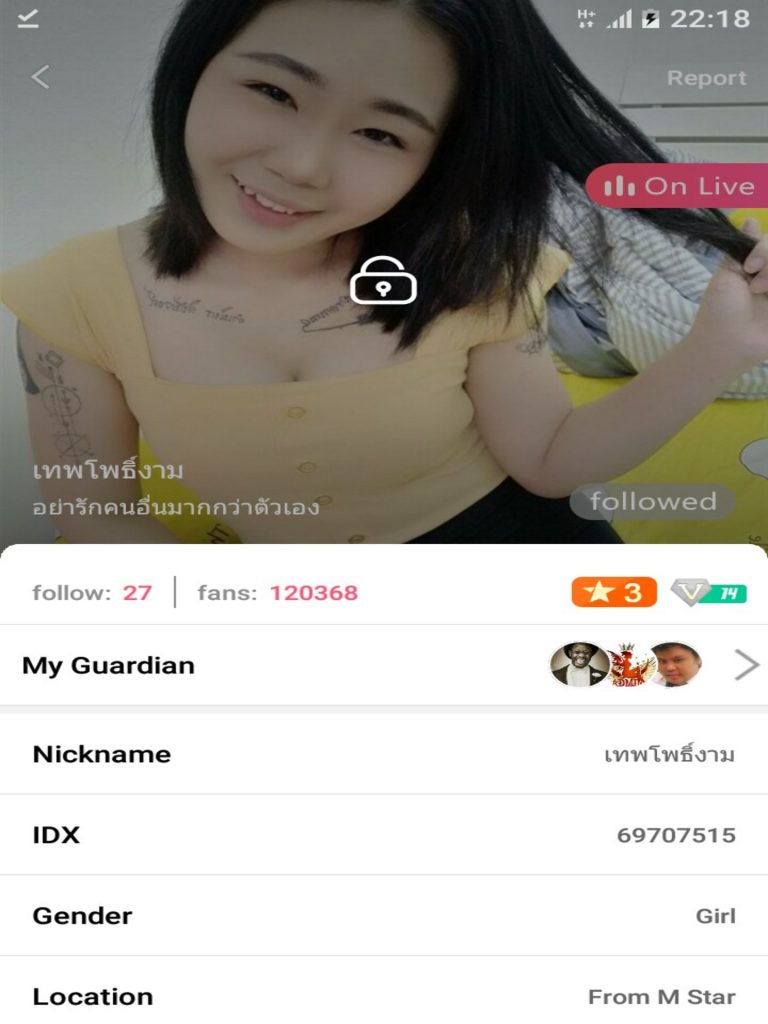The height and width of the screenshot is (1024, 768).
Task: View the fans list of 120368
Action: coord(277,592)
